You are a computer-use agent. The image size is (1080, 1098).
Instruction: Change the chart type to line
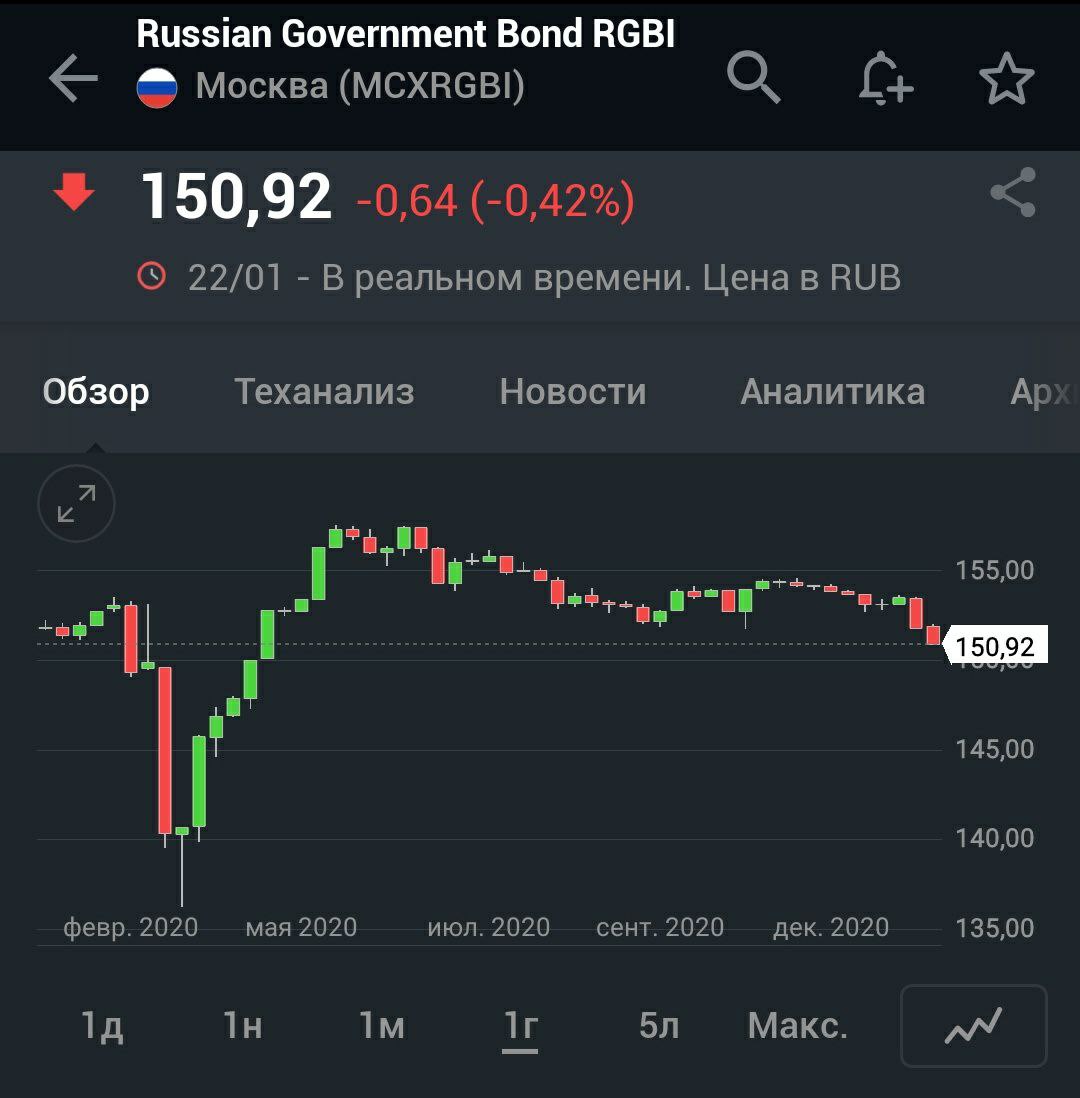(974, 1025)
